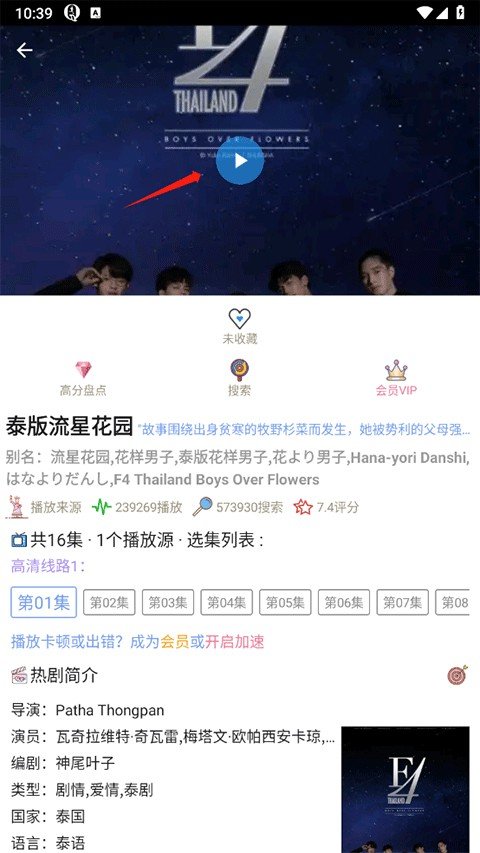Select episode 第04集
Viewport: 480px width, 853px height.
coord(226,602)
